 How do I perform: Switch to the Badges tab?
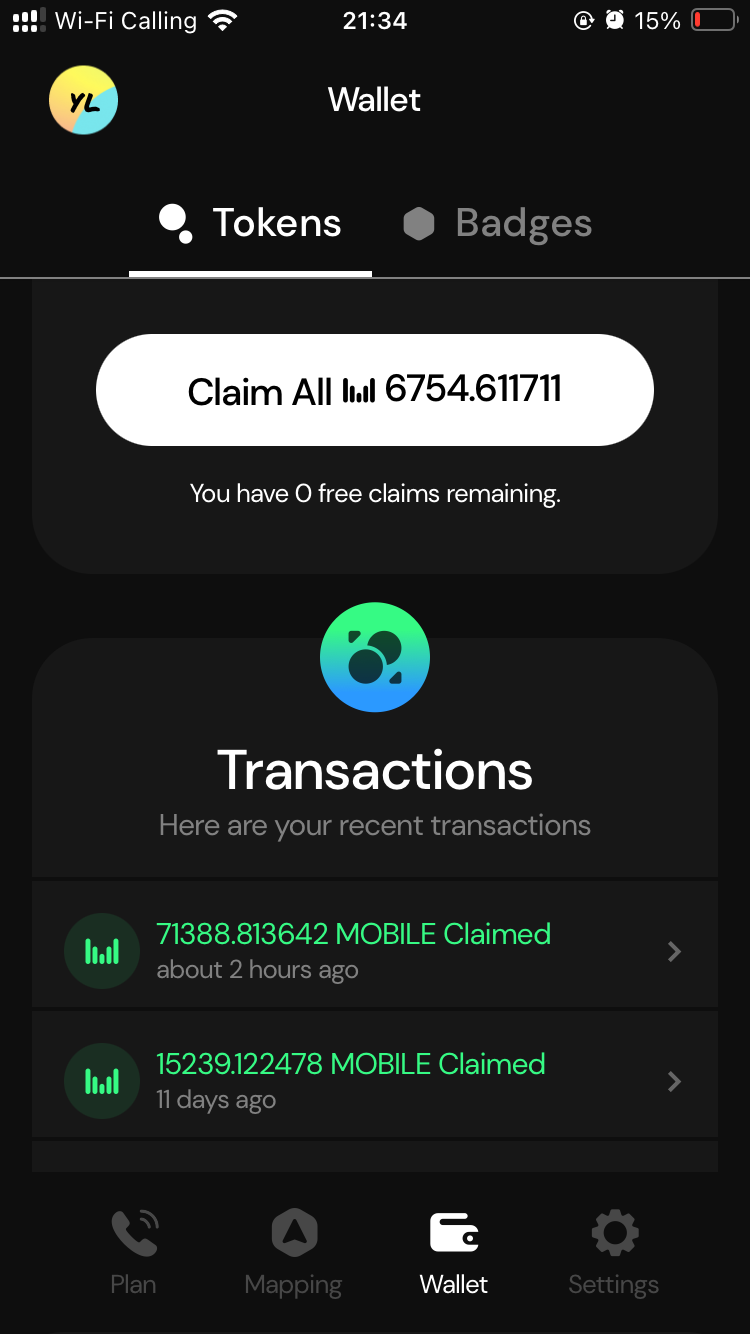[498, 224]
